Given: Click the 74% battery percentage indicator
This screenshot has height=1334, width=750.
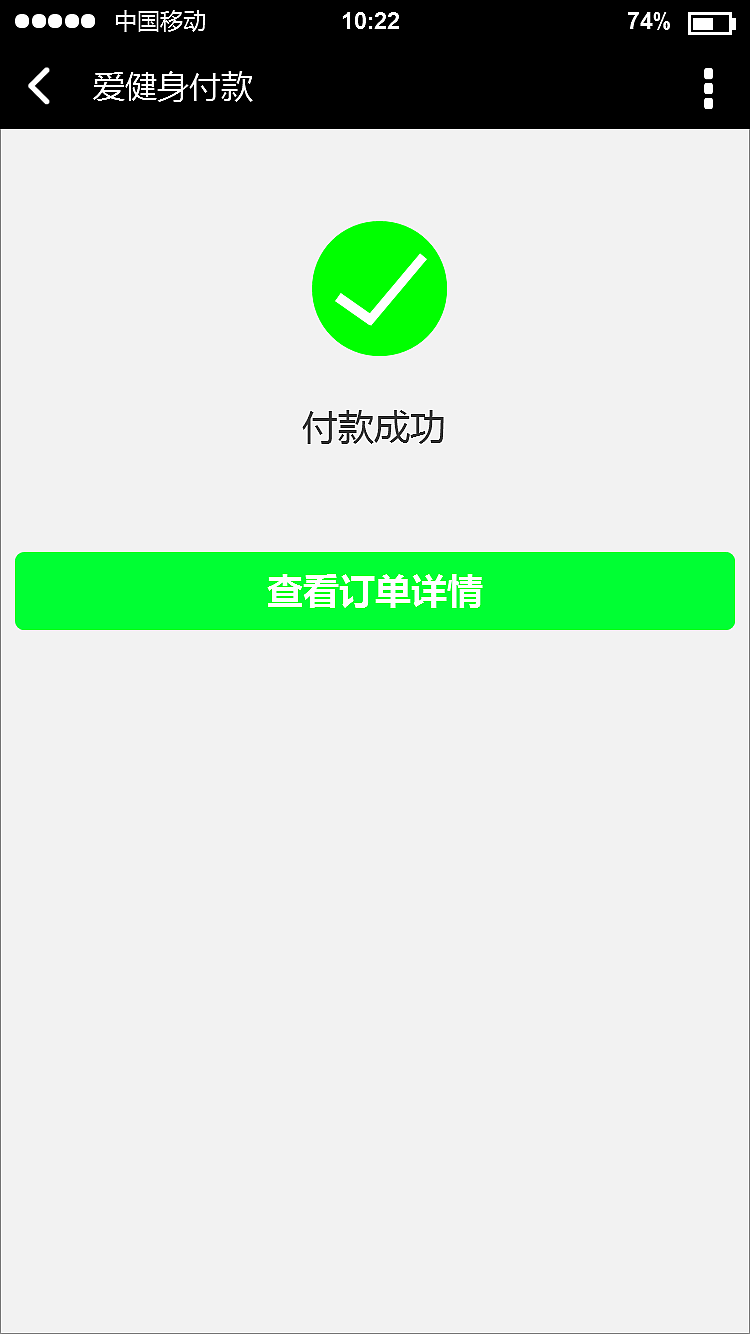Looking at the screenshot, I should (650, 20).
